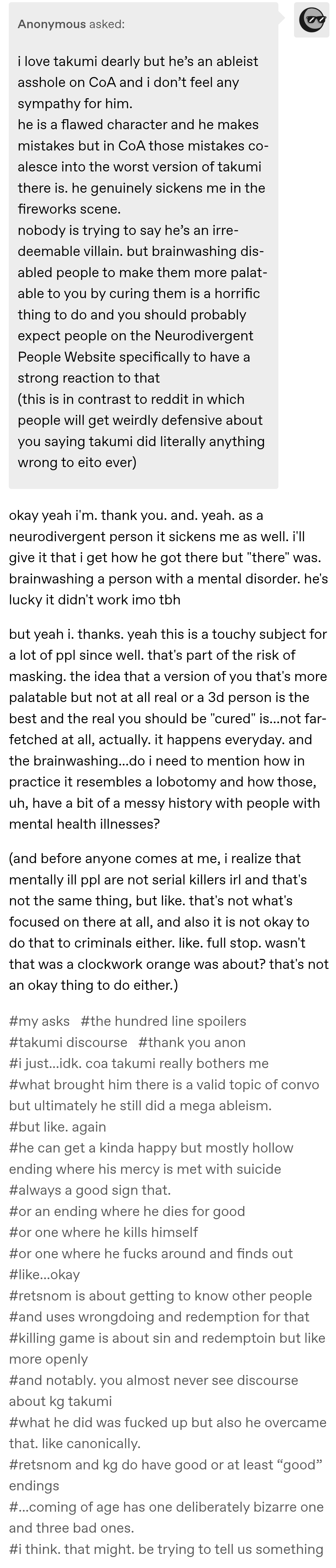Open the #always a good sign that. tag
This screenshot has width=336, height=1568.
click(90, 1190)
